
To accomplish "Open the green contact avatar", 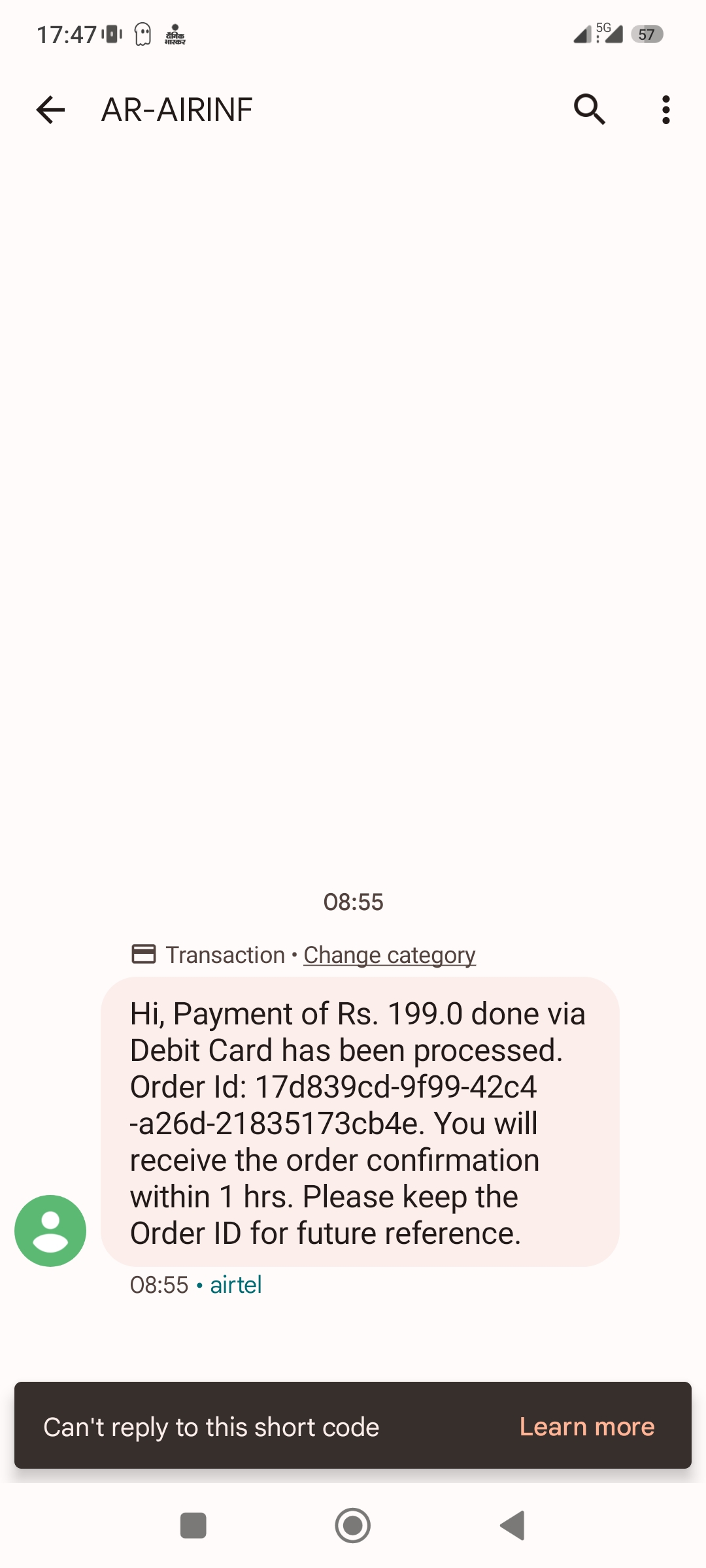I will 50,1231.
